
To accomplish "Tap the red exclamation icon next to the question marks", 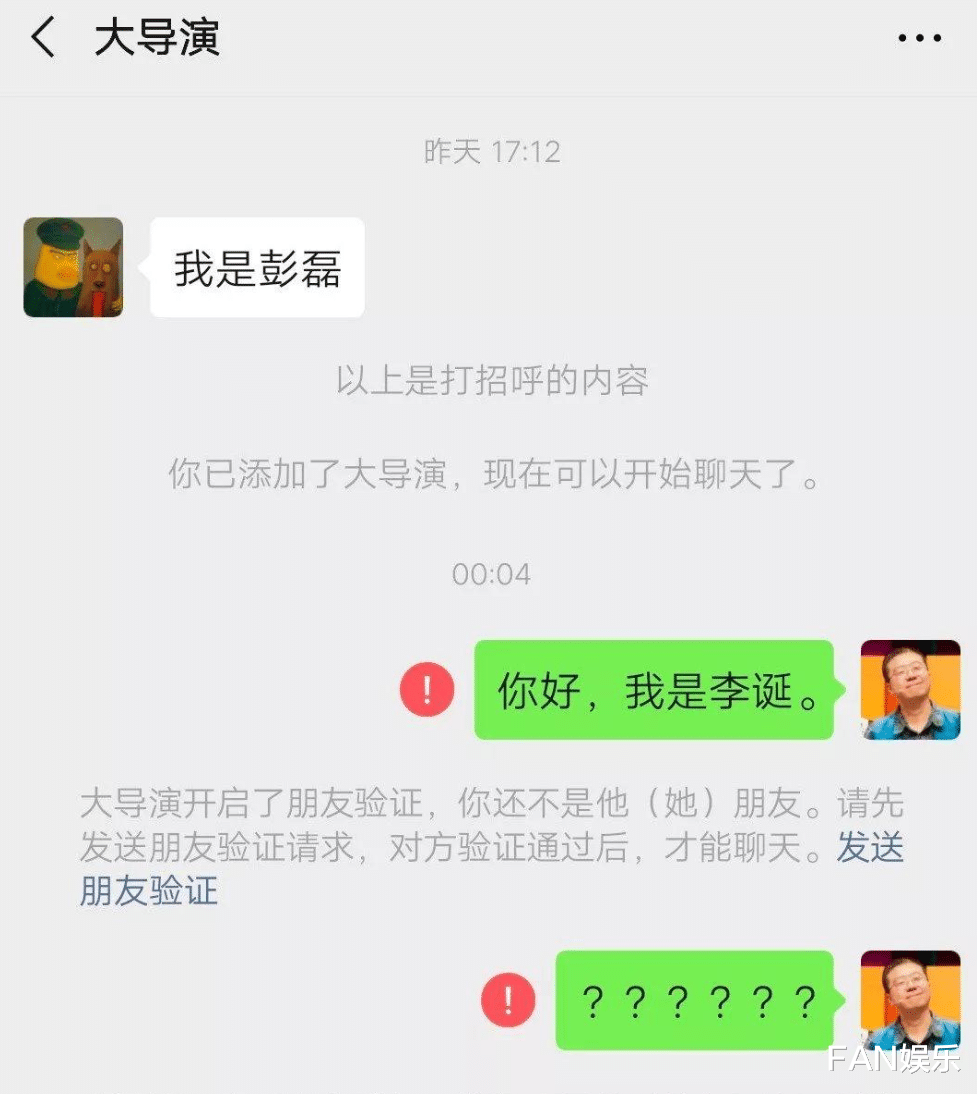I will pos(507,998).
